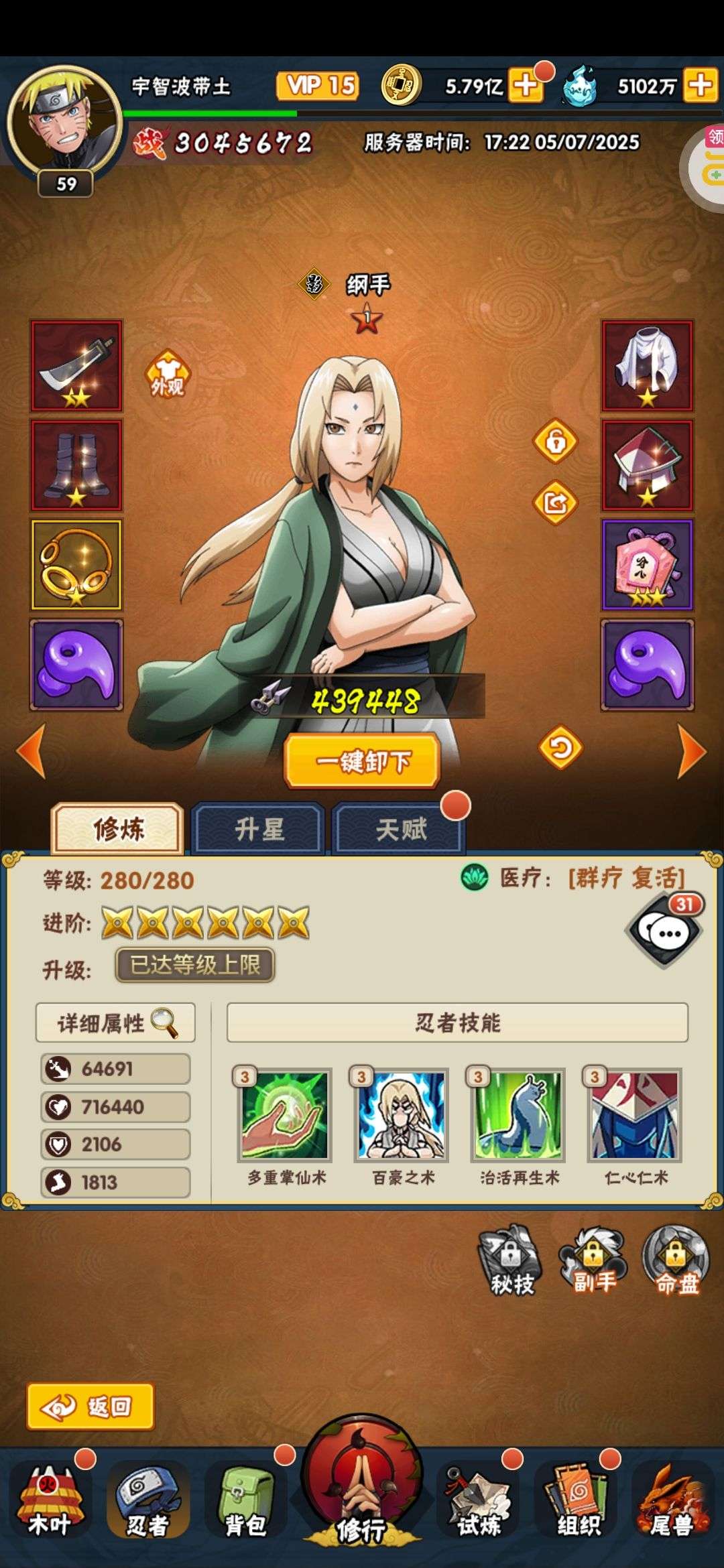
Task: Add gold coins with plus button
Action: click(526, 86)
